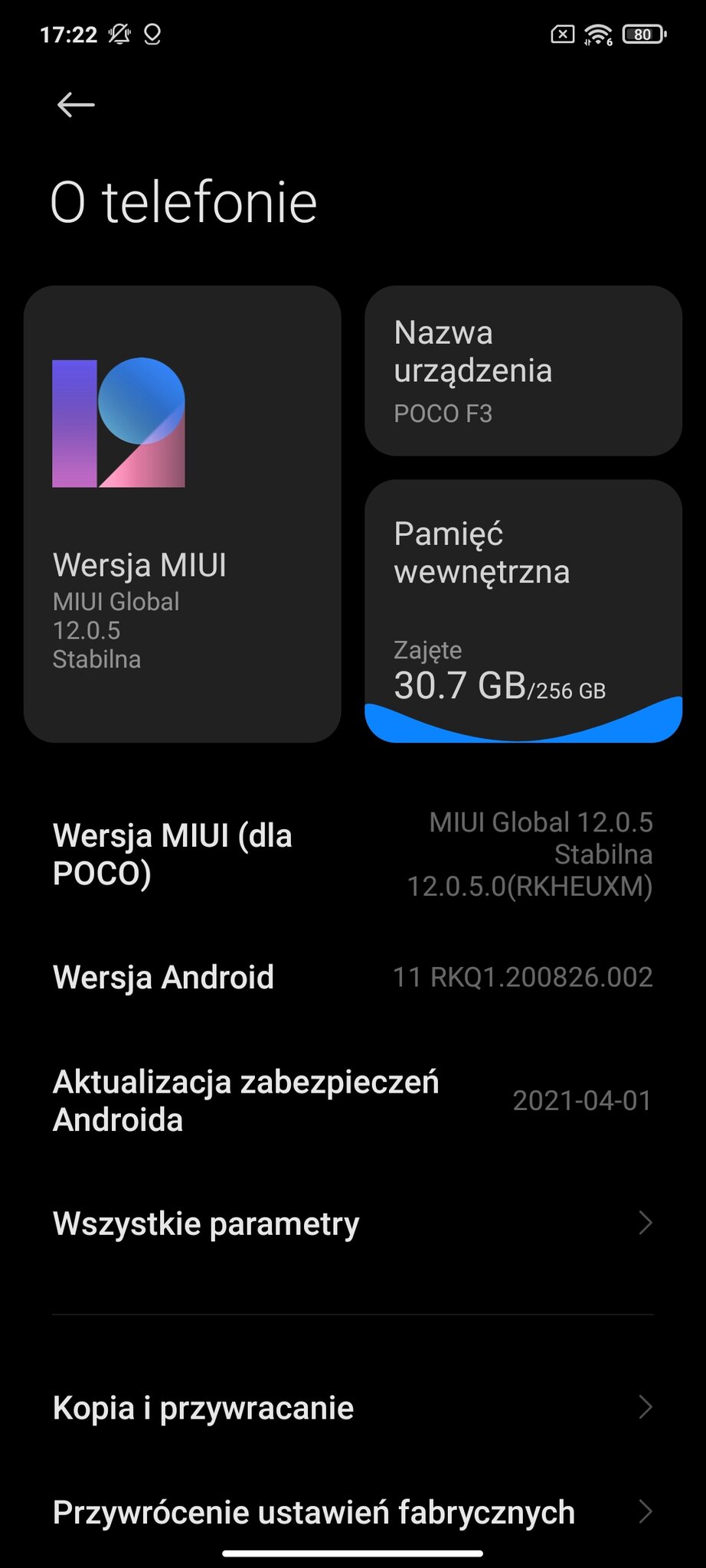
Task: Open Przywrócenie ustawień fabrycznych
Action: [x=353, y=1512]
